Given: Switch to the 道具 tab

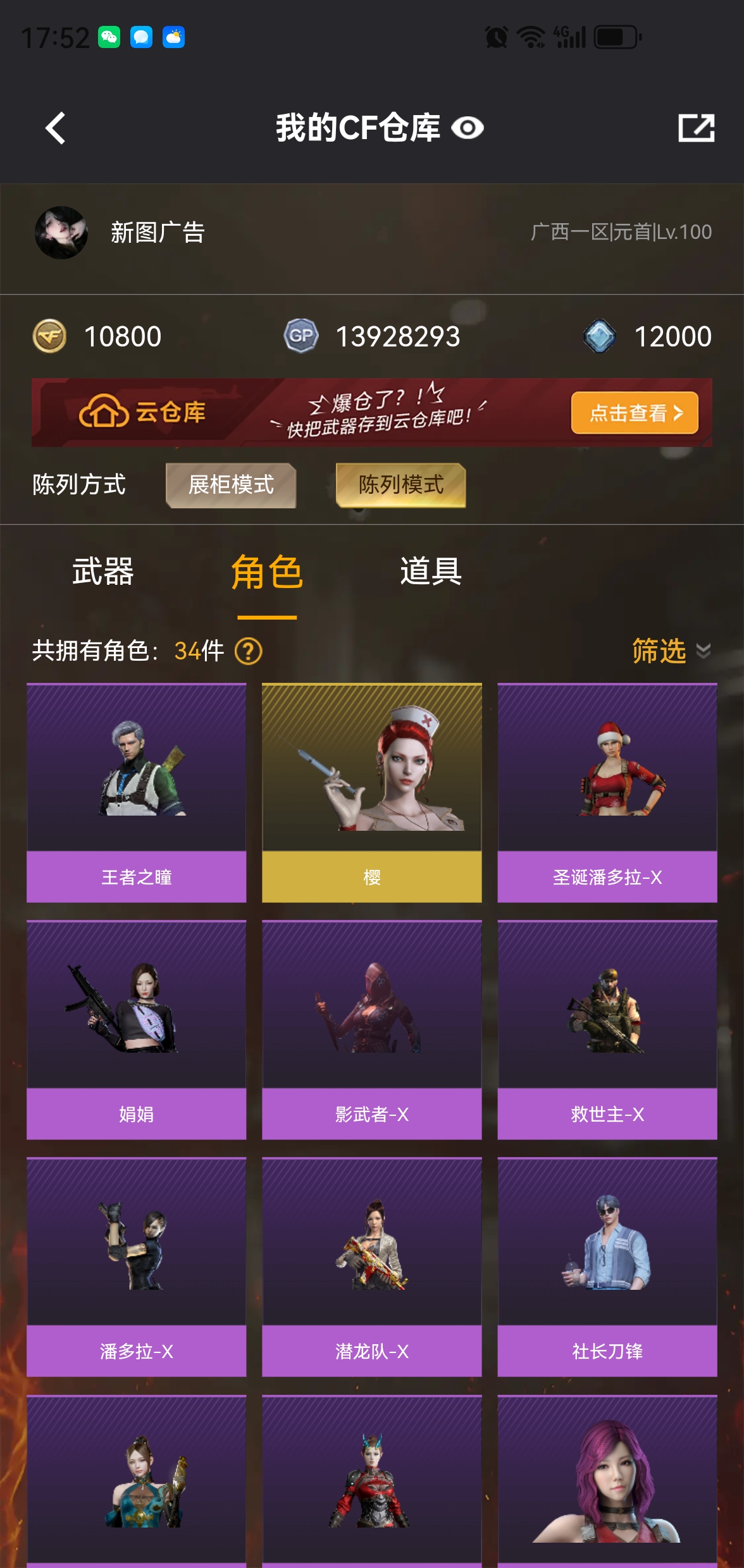Looking at the screenshot, I should click(431, 572).
